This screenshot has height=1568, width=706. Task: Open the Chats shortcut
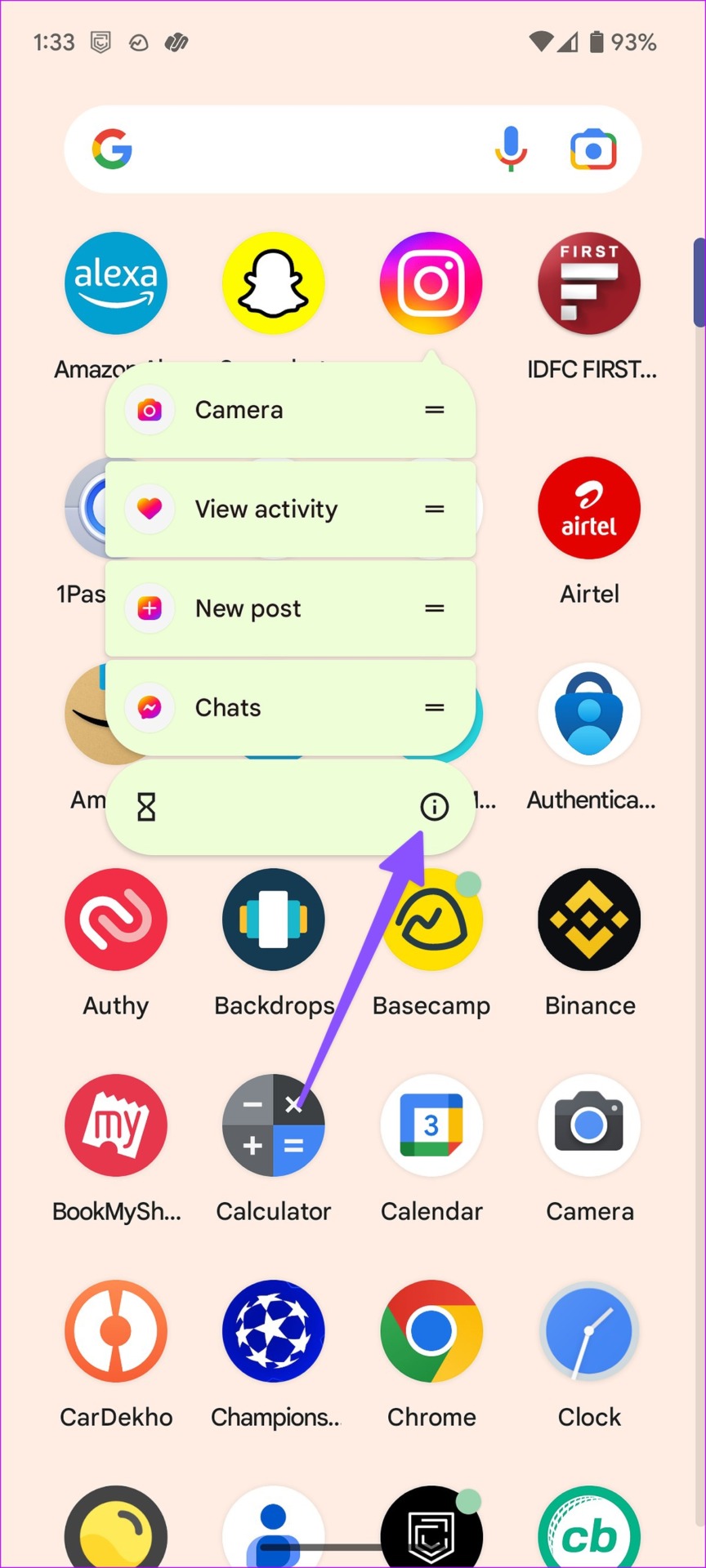(290, 707)
